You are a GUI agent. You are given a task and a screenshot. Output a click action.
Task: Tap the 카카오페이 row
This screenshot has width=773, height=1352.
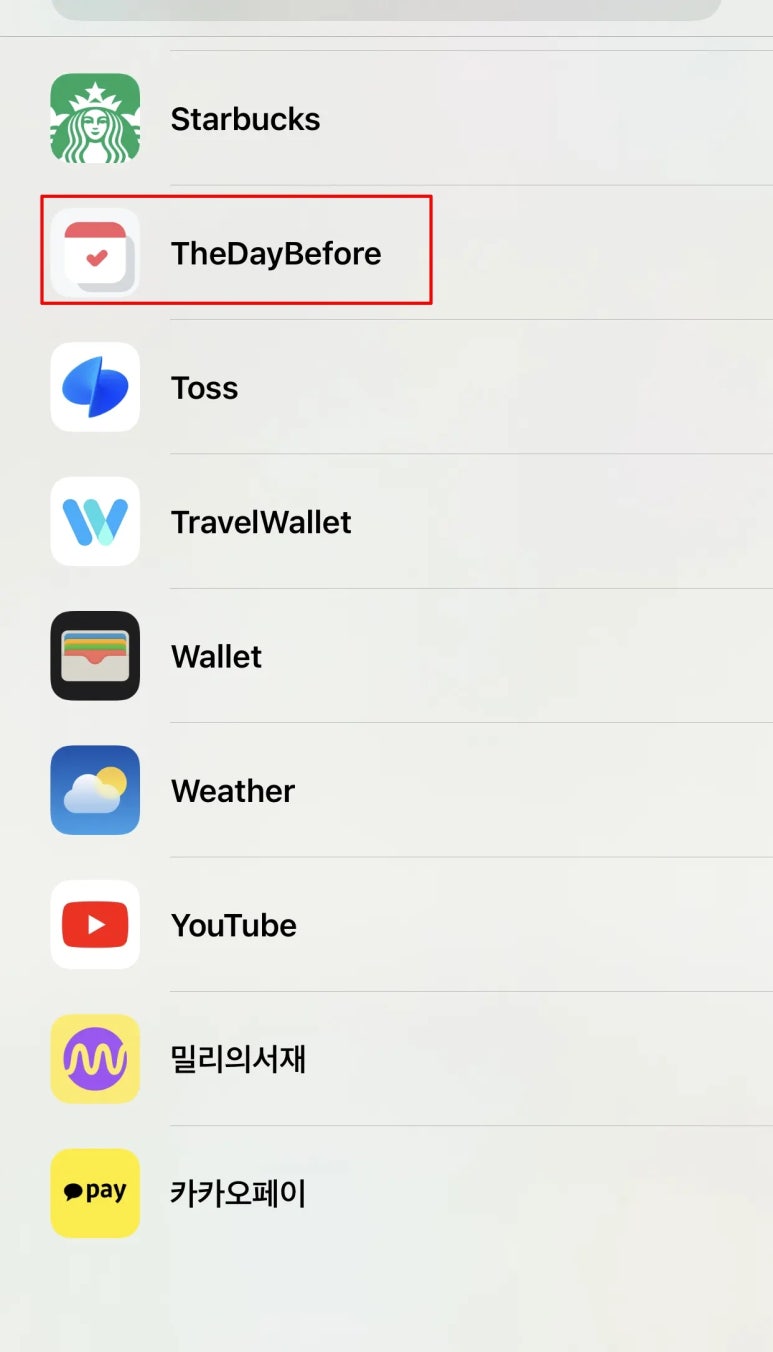[x=386, y=1193]
